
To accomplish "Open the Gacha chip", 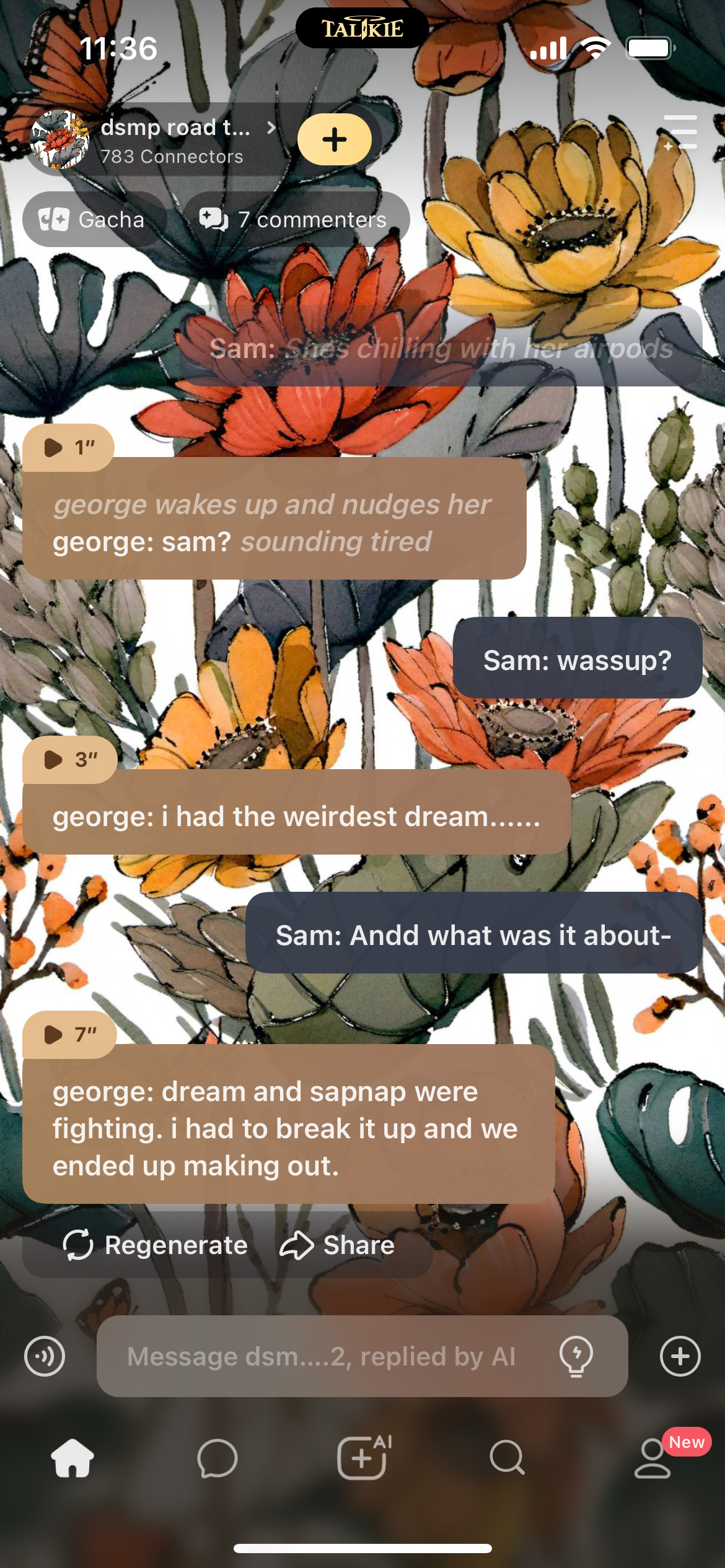I will tap(93, 220).
